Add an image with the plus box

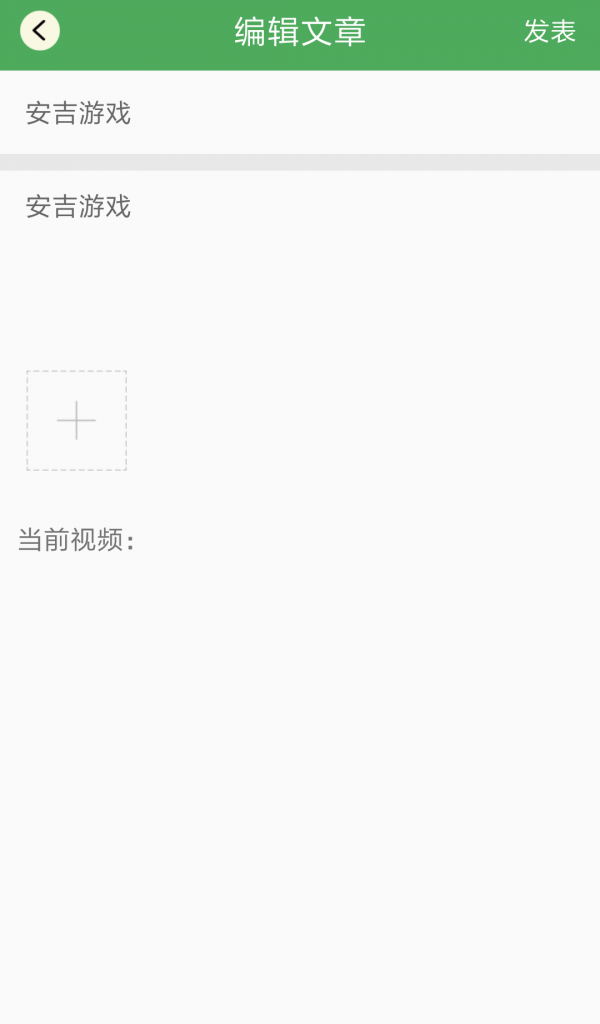coord(77,420)
